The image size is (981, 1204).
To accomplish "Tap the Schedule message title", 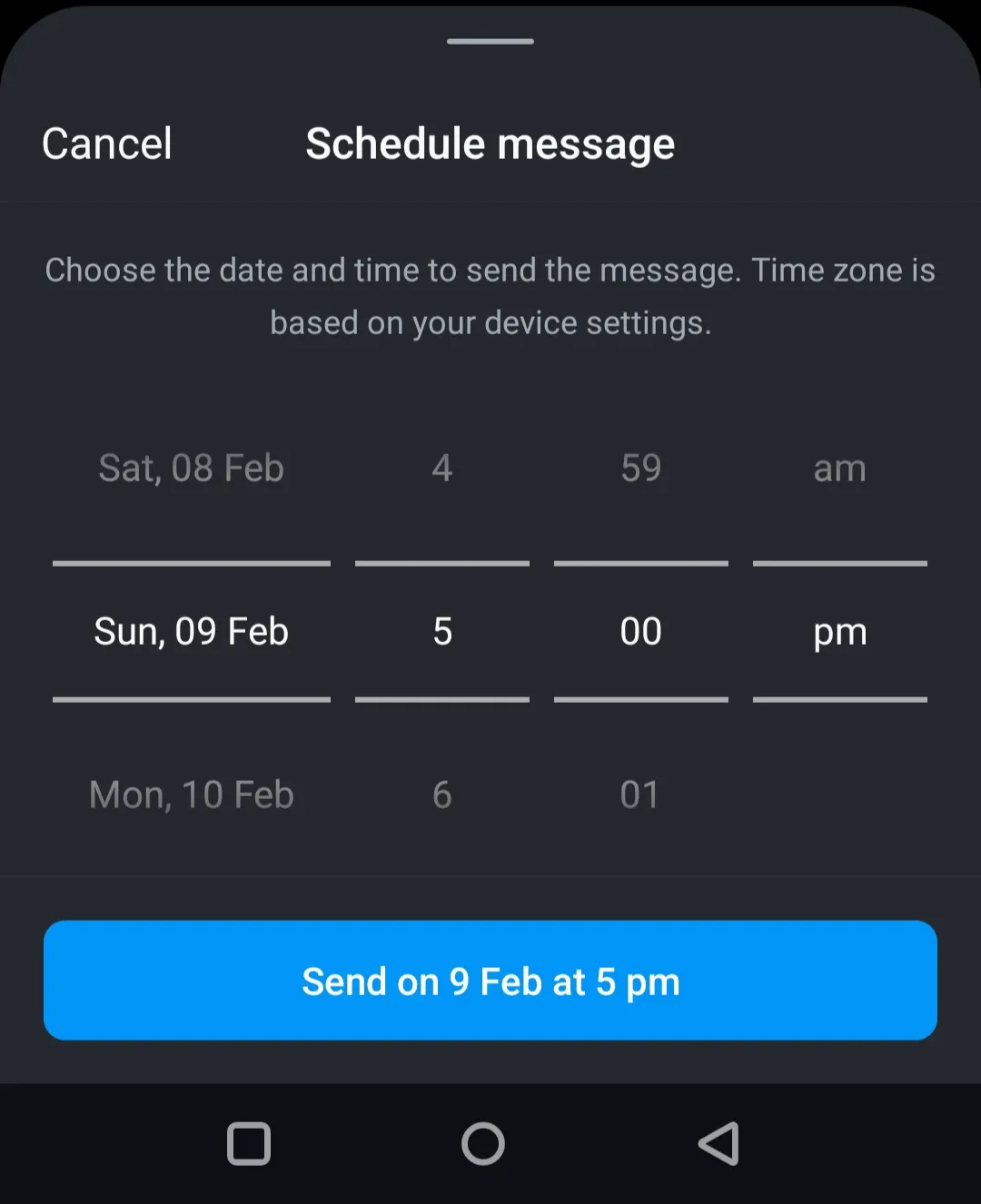I will (x=490, y=143).
